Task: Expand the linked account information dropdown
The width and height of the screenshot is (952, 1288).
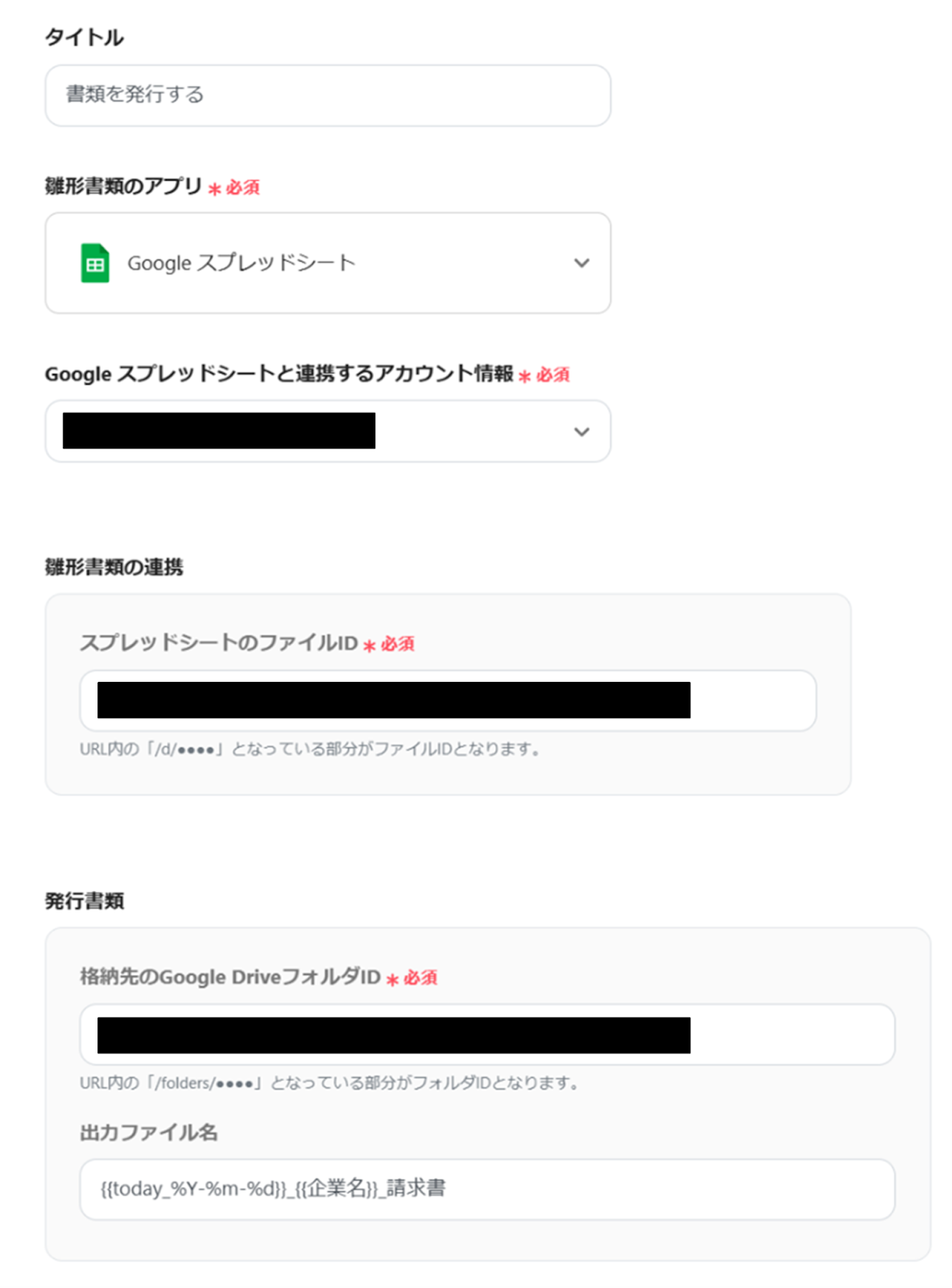Action: [x=327, y=431]
